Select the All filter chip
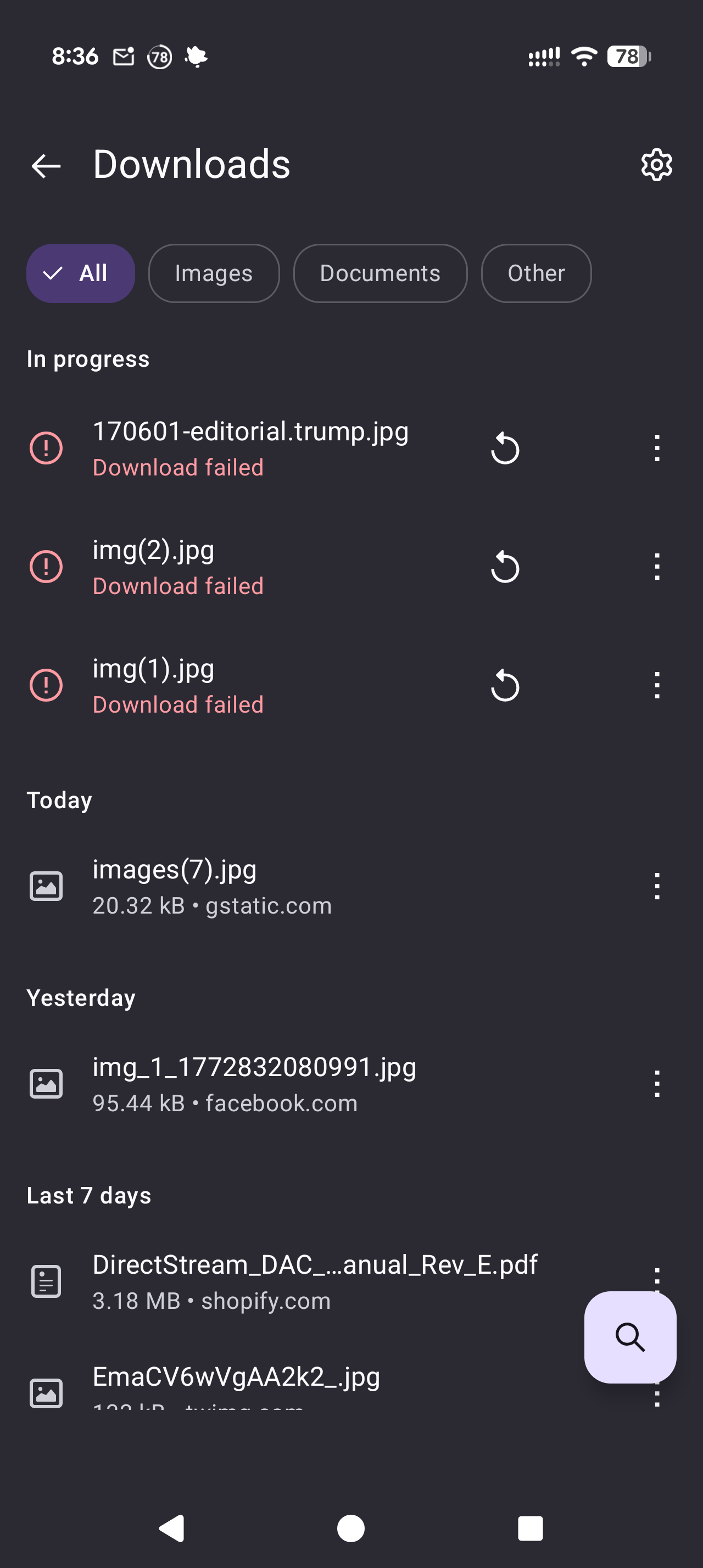 click(80, 273)
